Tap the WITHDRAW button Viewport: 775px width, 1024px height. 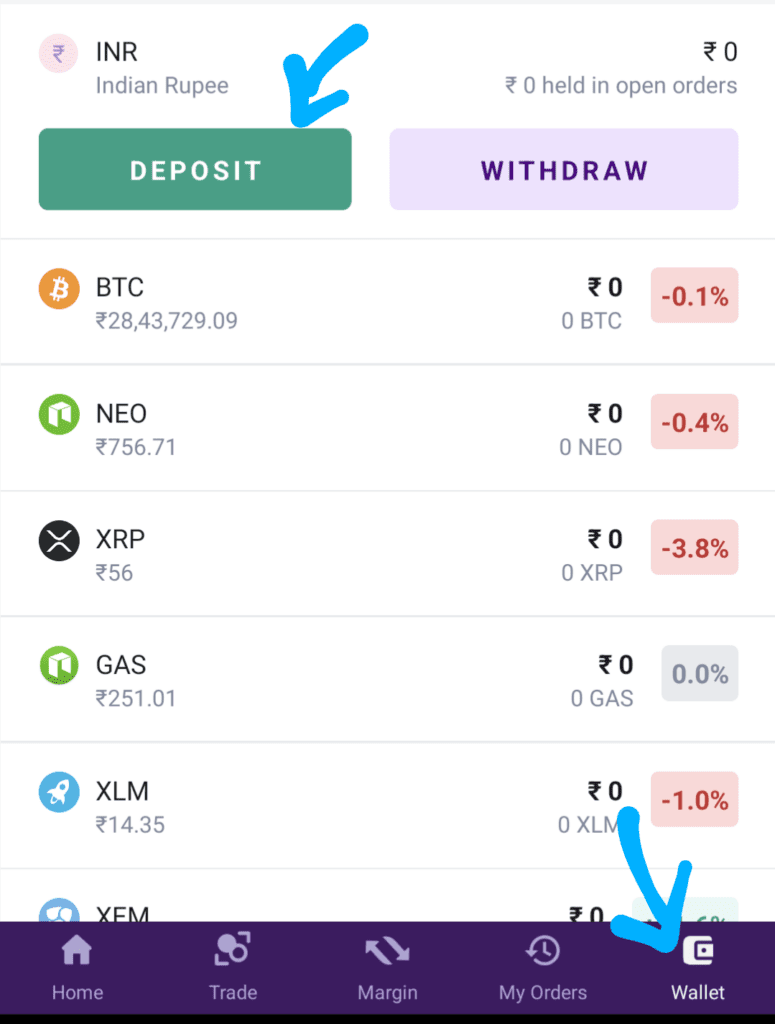(563, 169)
